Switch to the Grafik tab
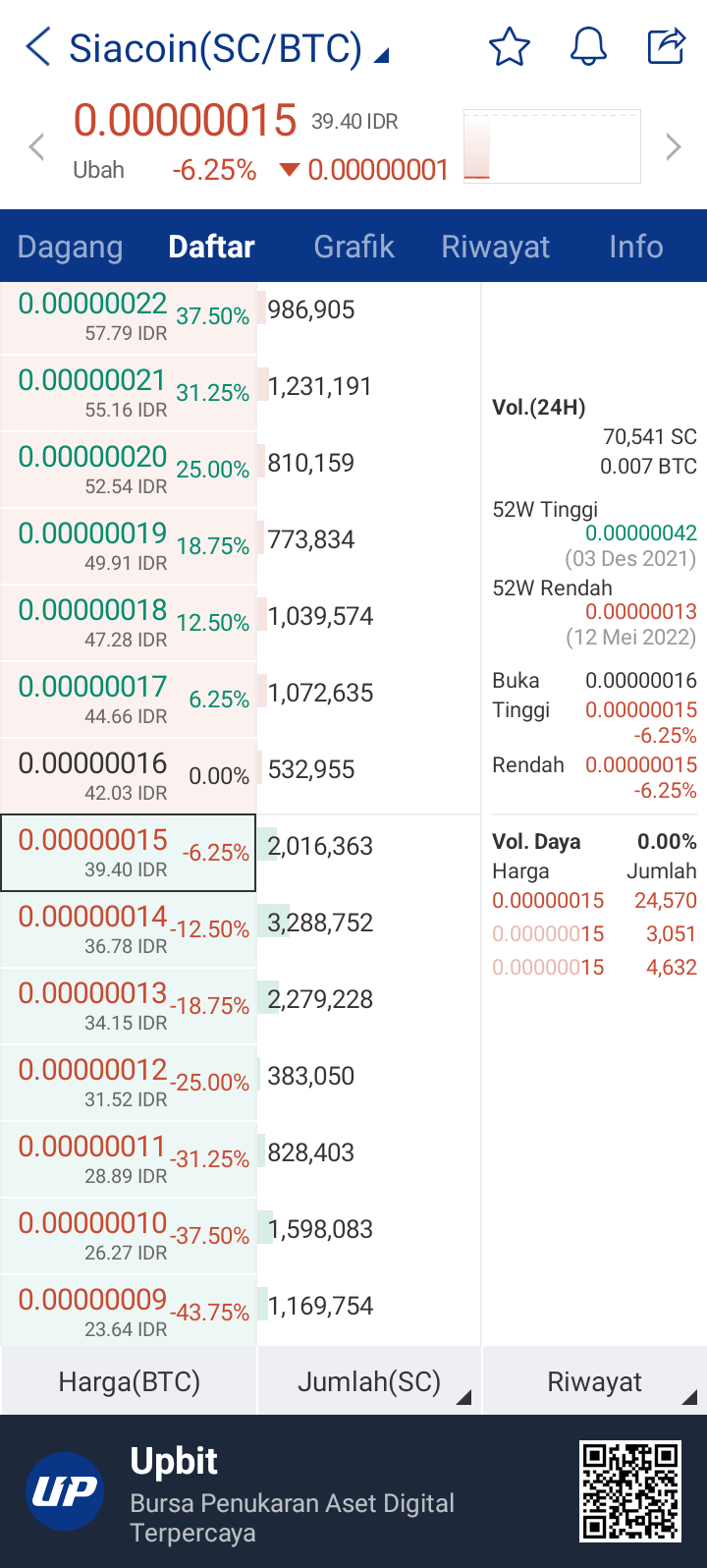Image resolution: width=707 pixels, height=1568 pixels. pyautogui.click(x=353, y=247)
